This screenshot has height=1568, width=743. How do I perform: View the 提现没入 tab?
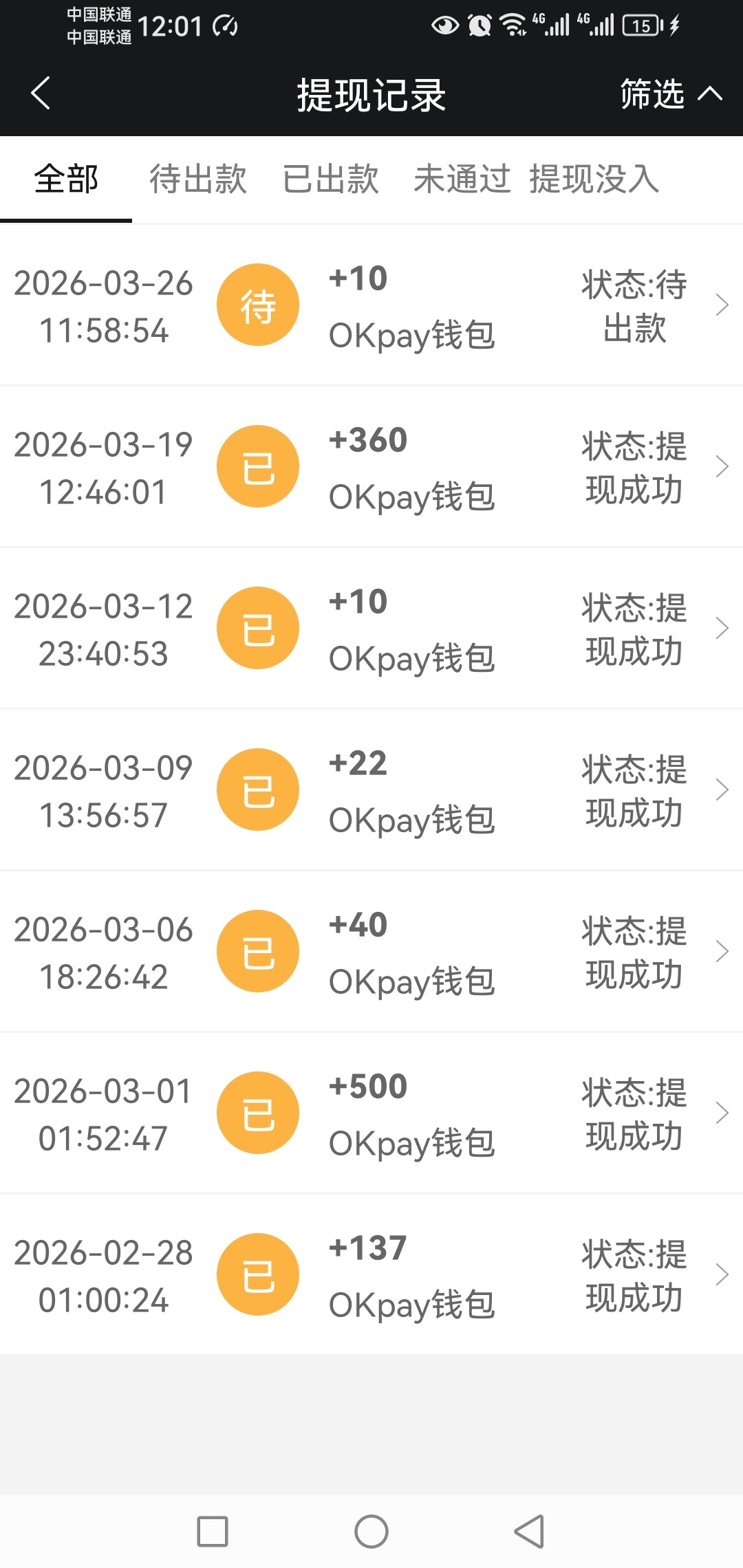[594, 179]
